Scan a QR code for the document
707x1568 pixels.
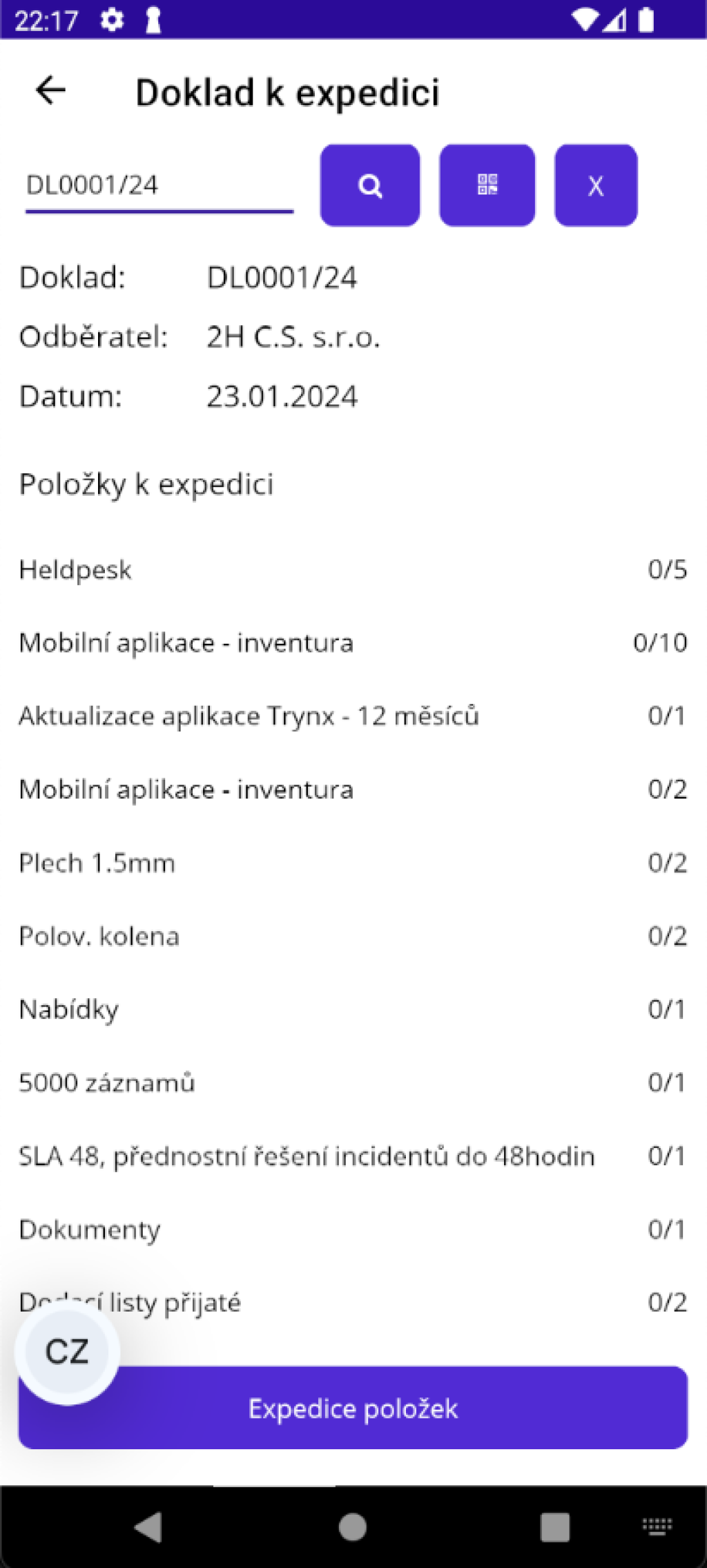click(487, 185)
